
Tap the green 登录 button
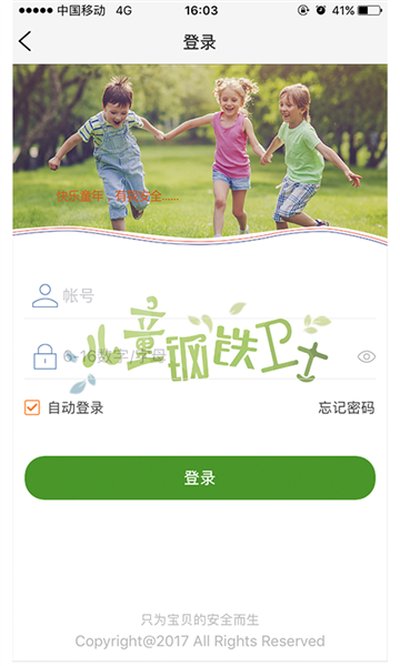(x=200, y=478)
